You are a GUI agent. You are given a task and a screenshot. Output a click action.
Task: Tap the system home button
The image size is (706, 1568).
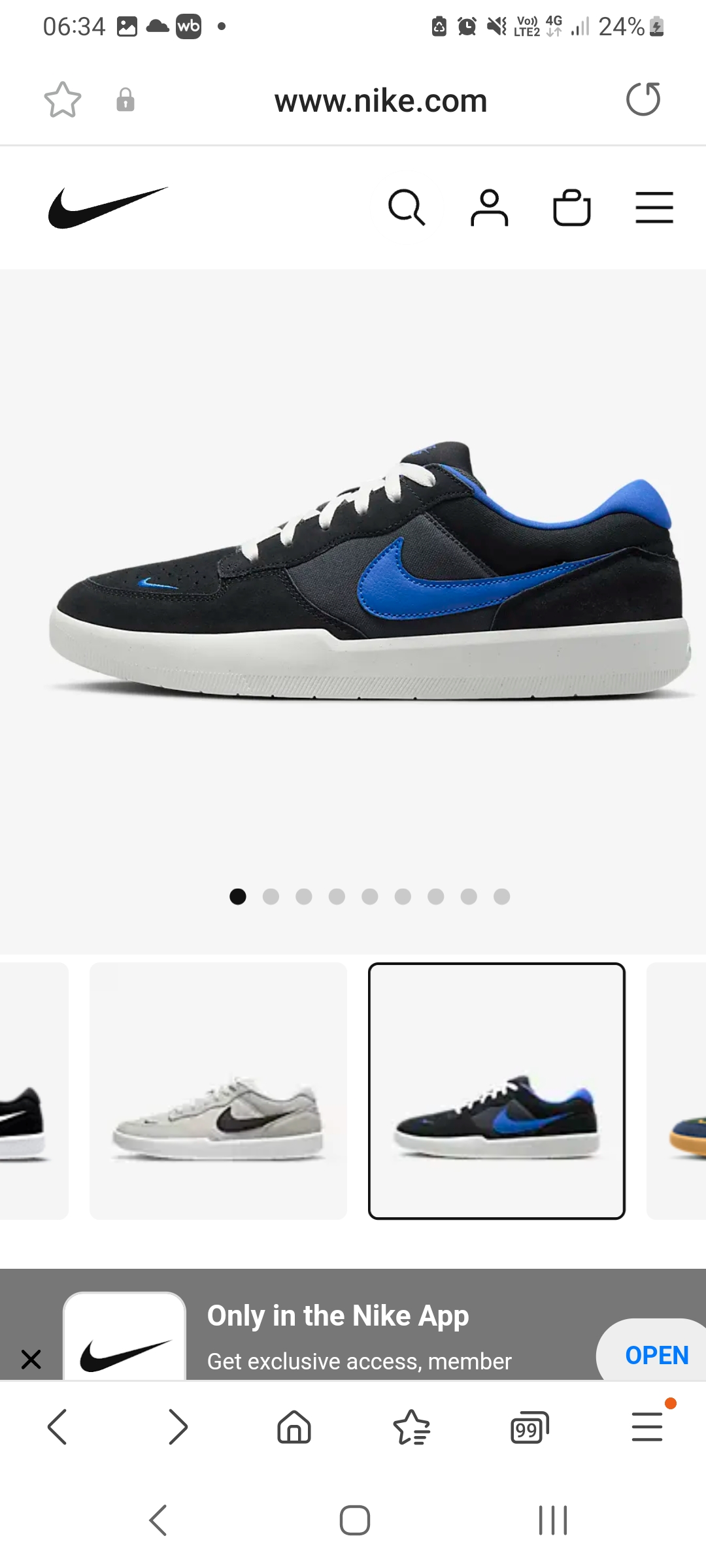point(354,1520)
